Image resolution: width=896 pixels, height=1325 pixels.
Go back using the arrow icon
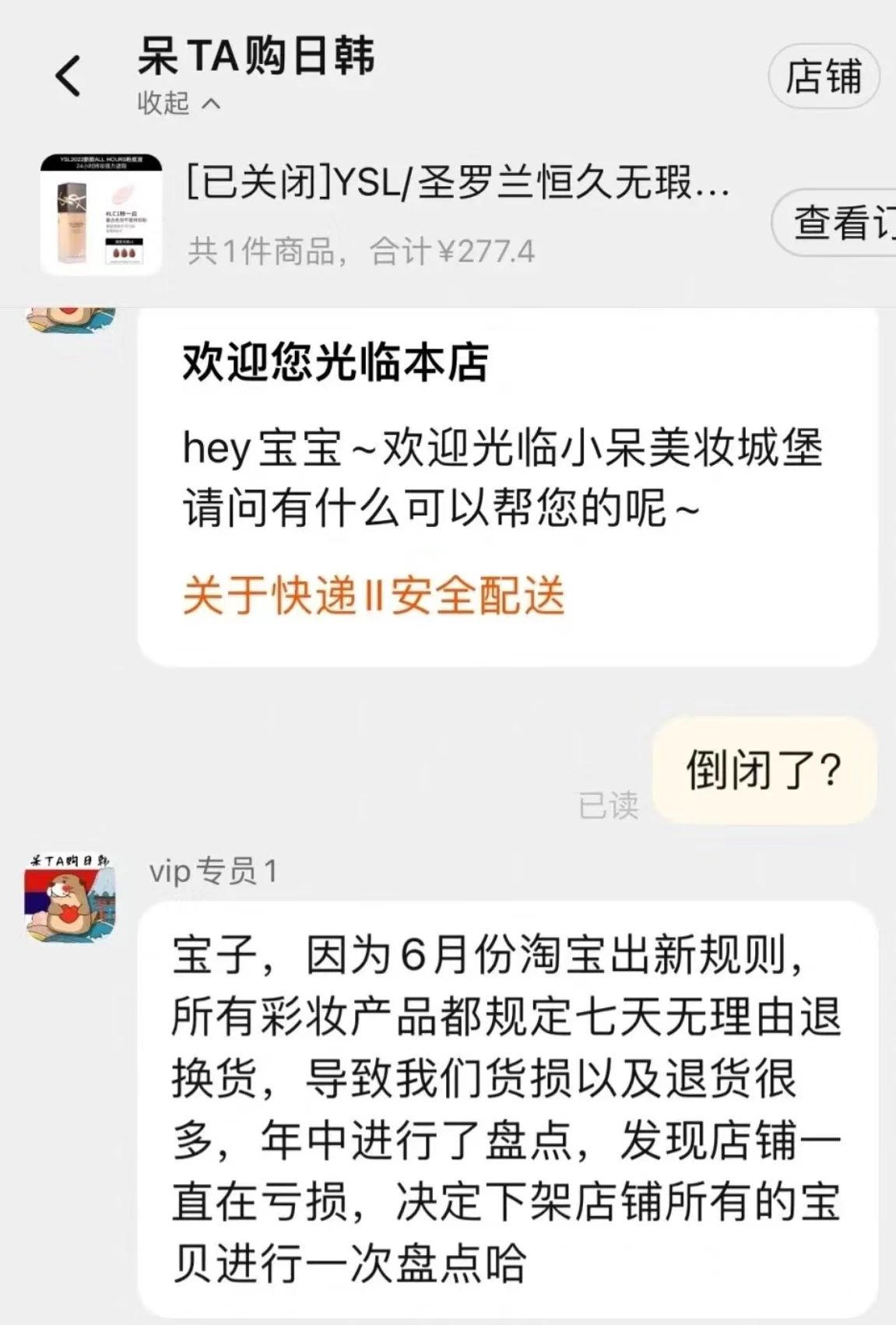click(69, 76)
